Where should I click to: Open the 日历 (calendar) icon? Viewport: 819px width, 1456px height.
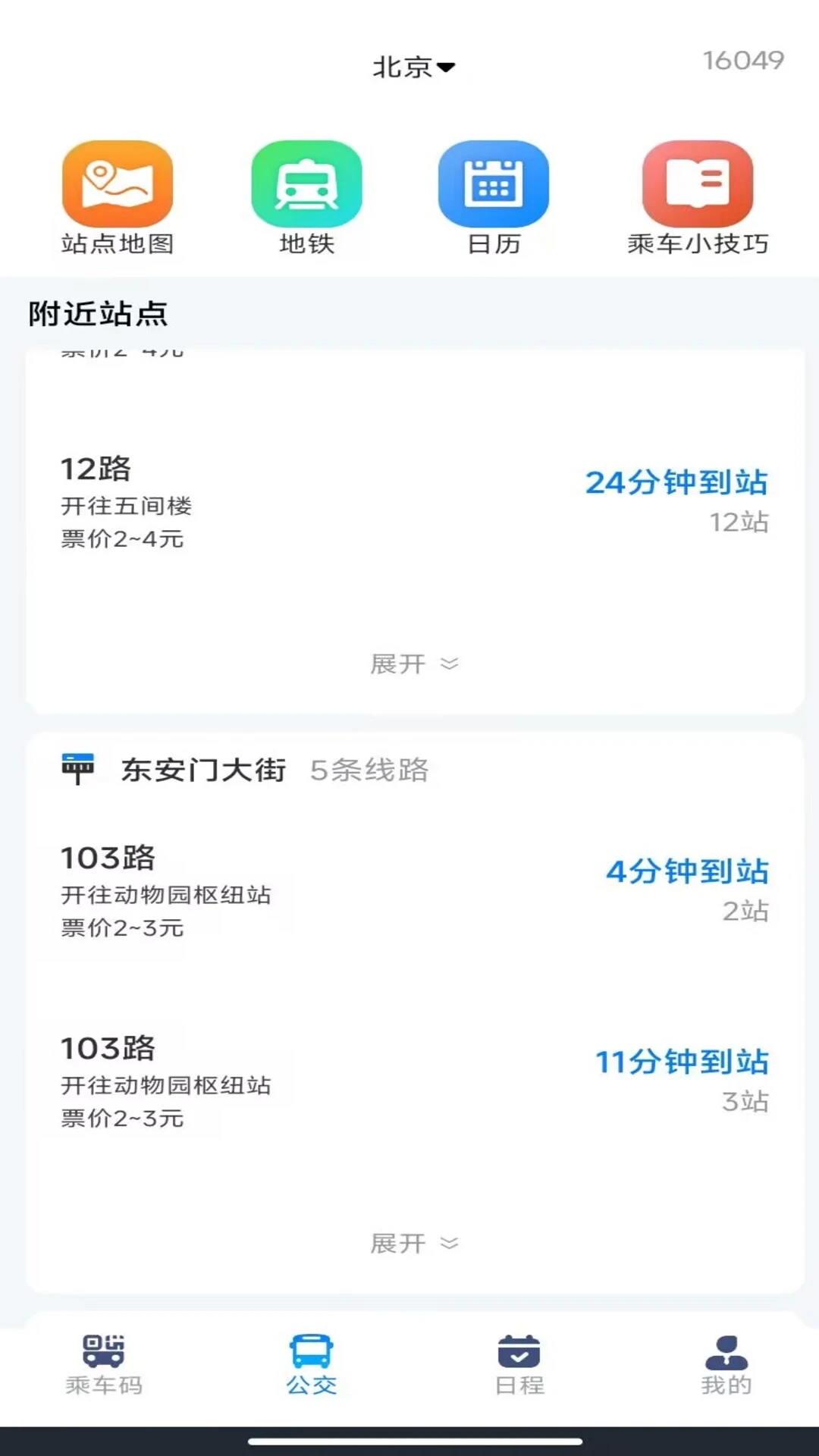(x=494, y=182)
